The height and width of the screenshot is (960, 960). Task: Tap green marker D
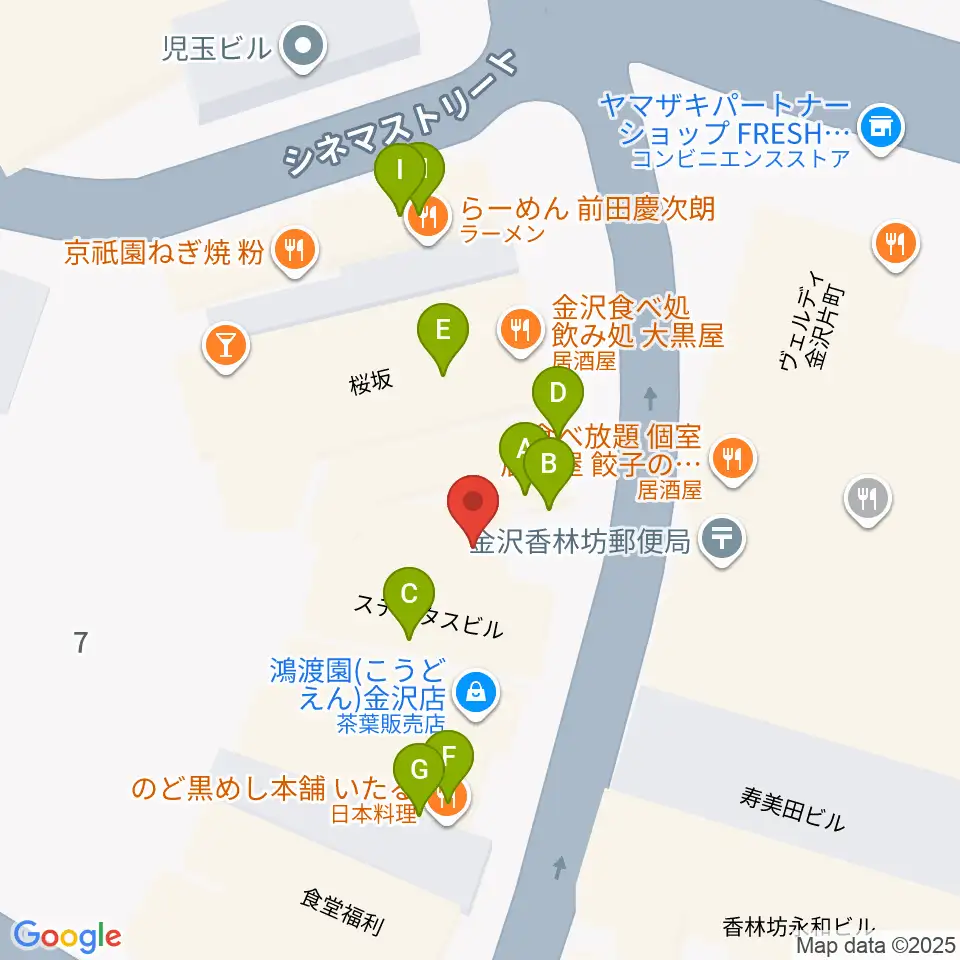coord(557,396)
